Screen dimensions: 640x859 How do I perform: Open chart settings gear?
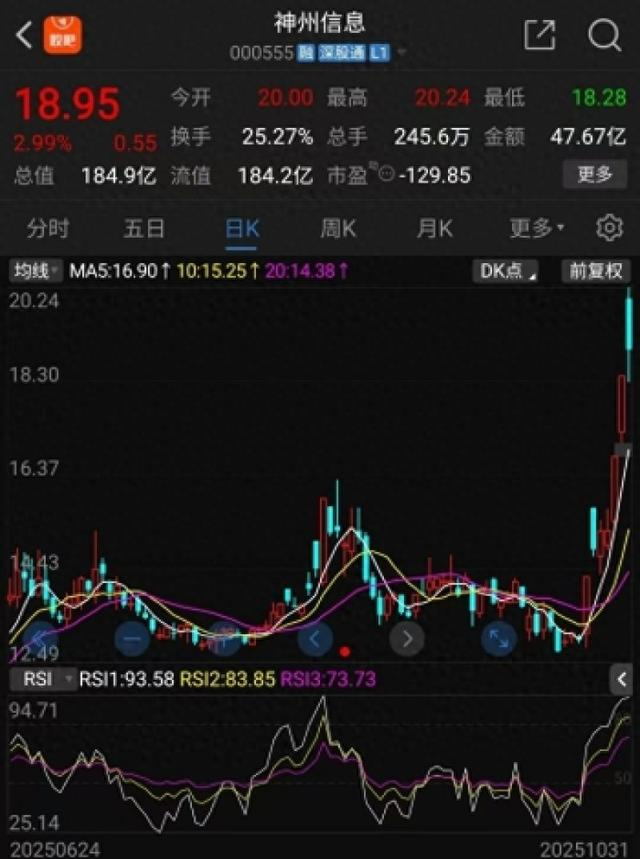609,229
